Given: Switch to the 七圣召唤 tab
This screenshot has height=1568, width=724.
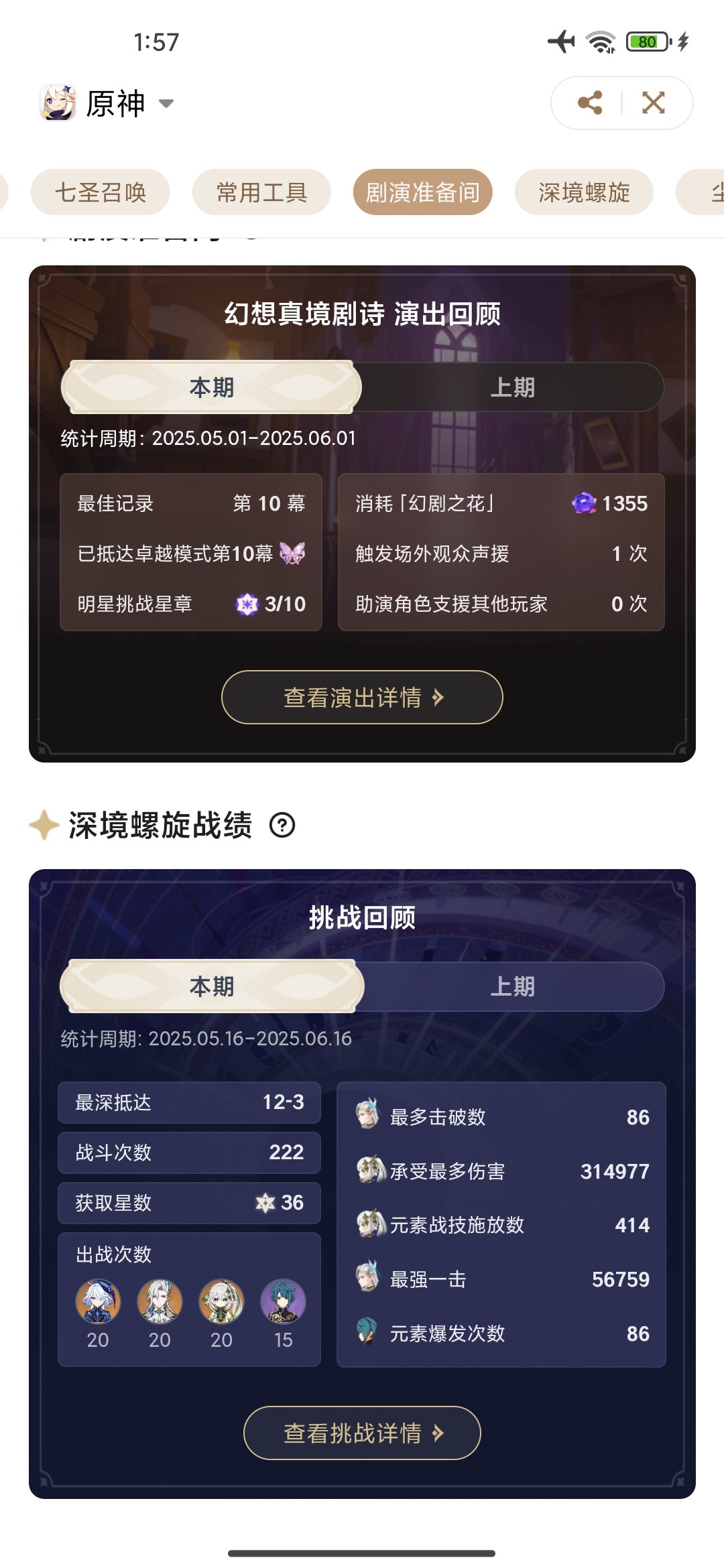Looking at the screenshot, I should pyautogui.click(x=101, y=192).
